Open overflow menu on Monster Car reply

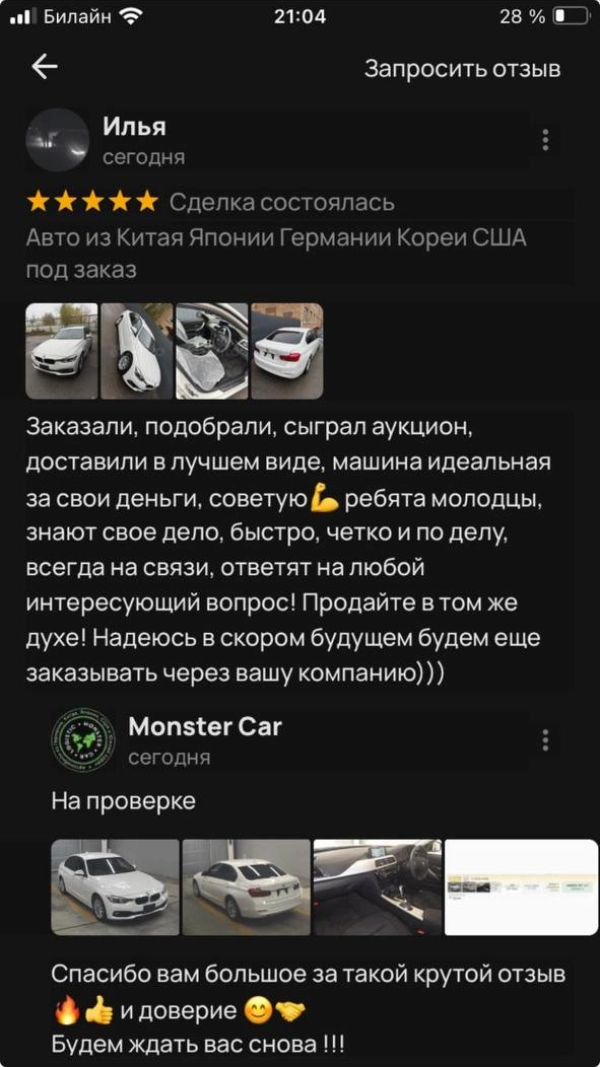(x=545, y=740)
